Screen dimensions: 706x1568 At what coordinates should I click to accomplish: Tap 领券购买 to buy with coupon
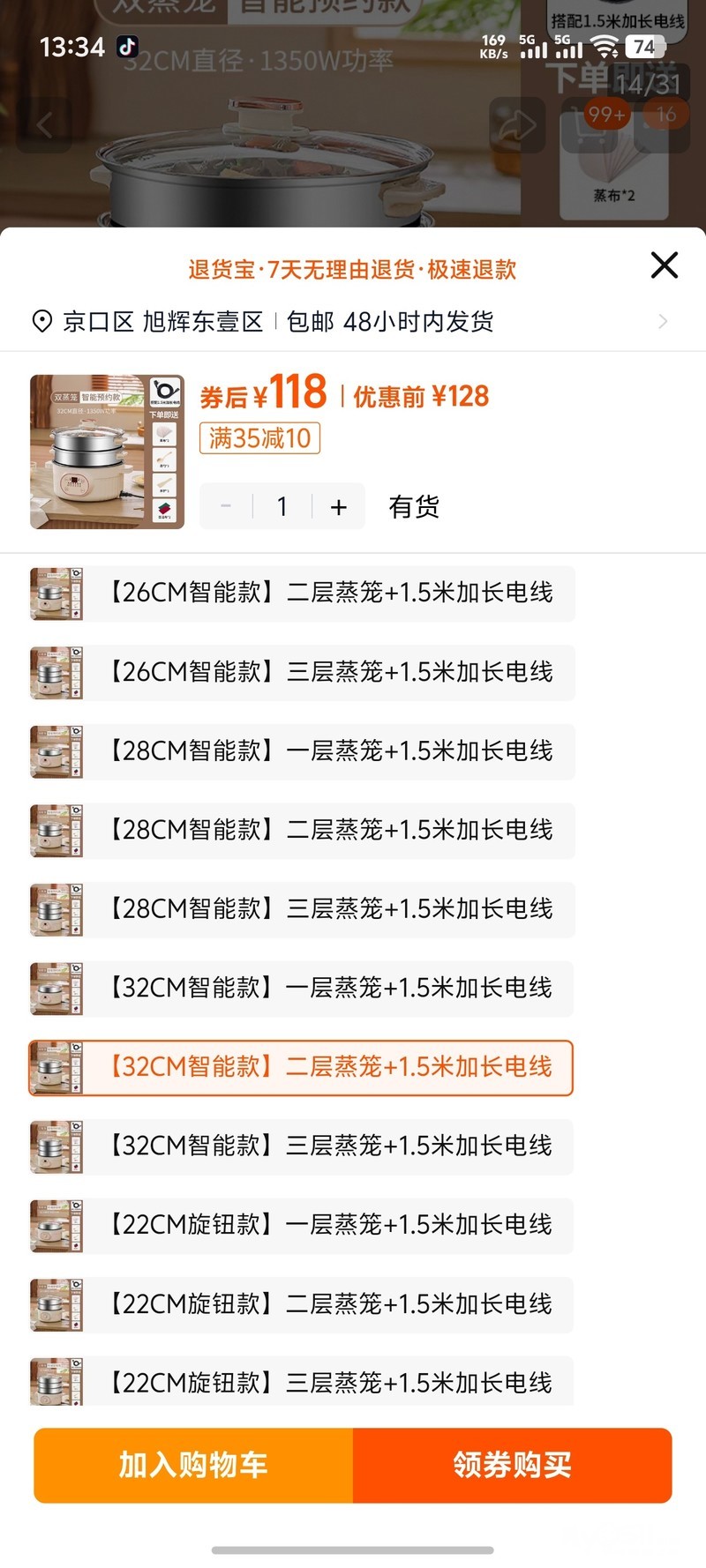coord(512,1465)
